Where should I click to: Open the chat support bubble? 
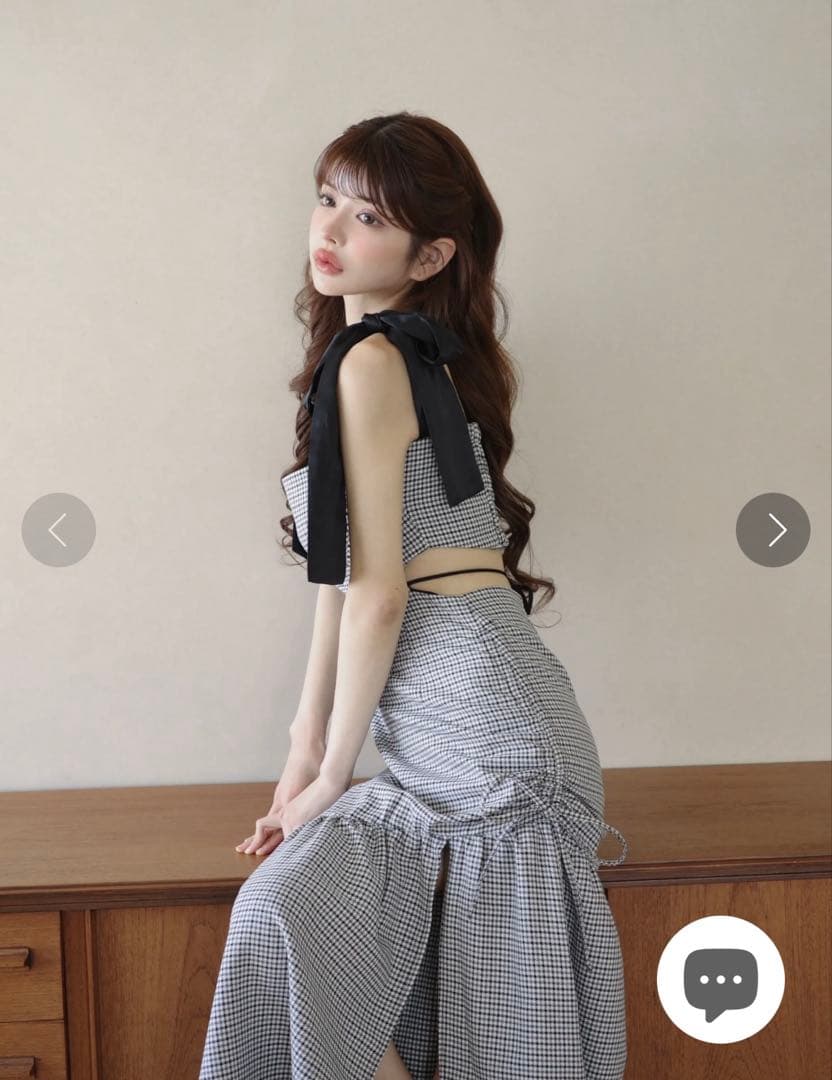point(720,979)
